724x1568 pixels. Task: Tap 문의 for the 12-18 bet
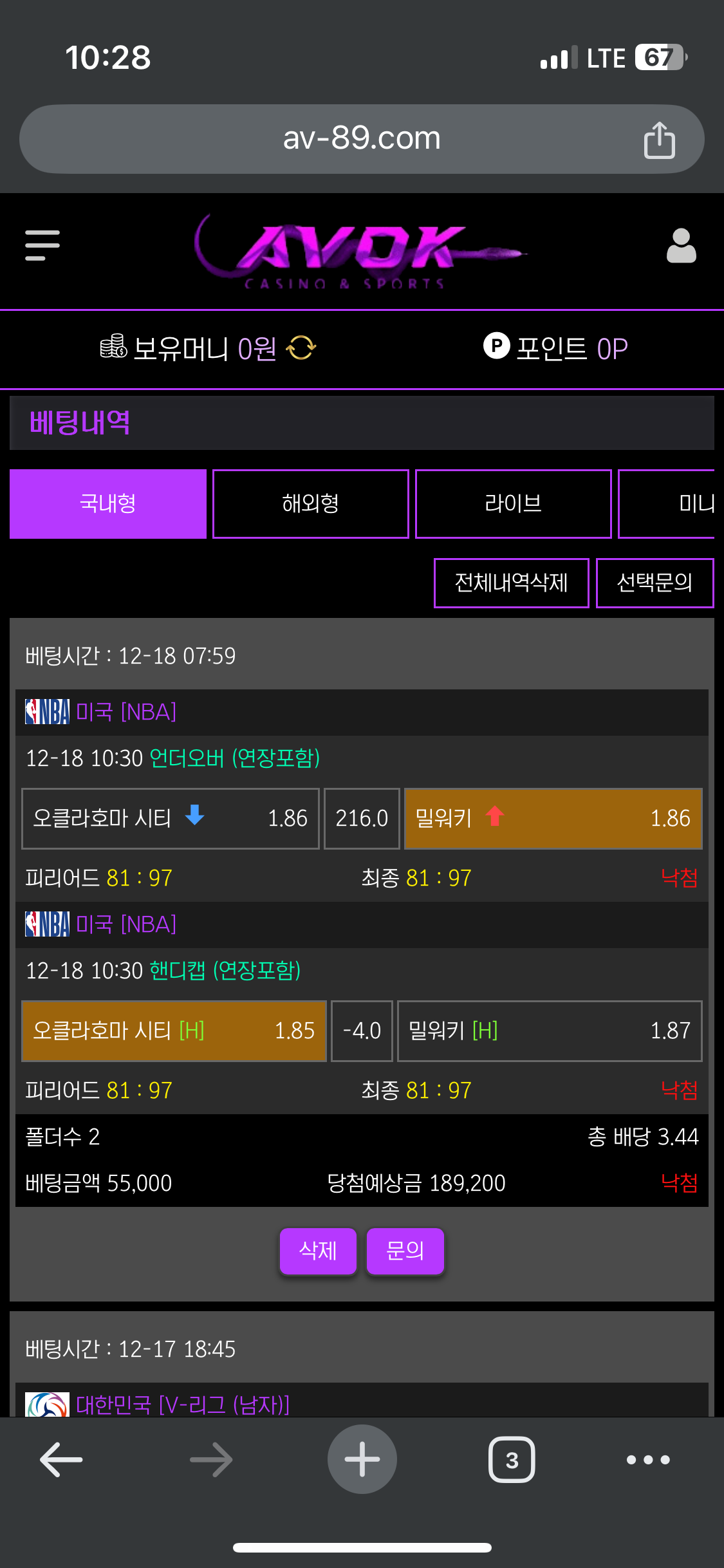coord(405,1251)
